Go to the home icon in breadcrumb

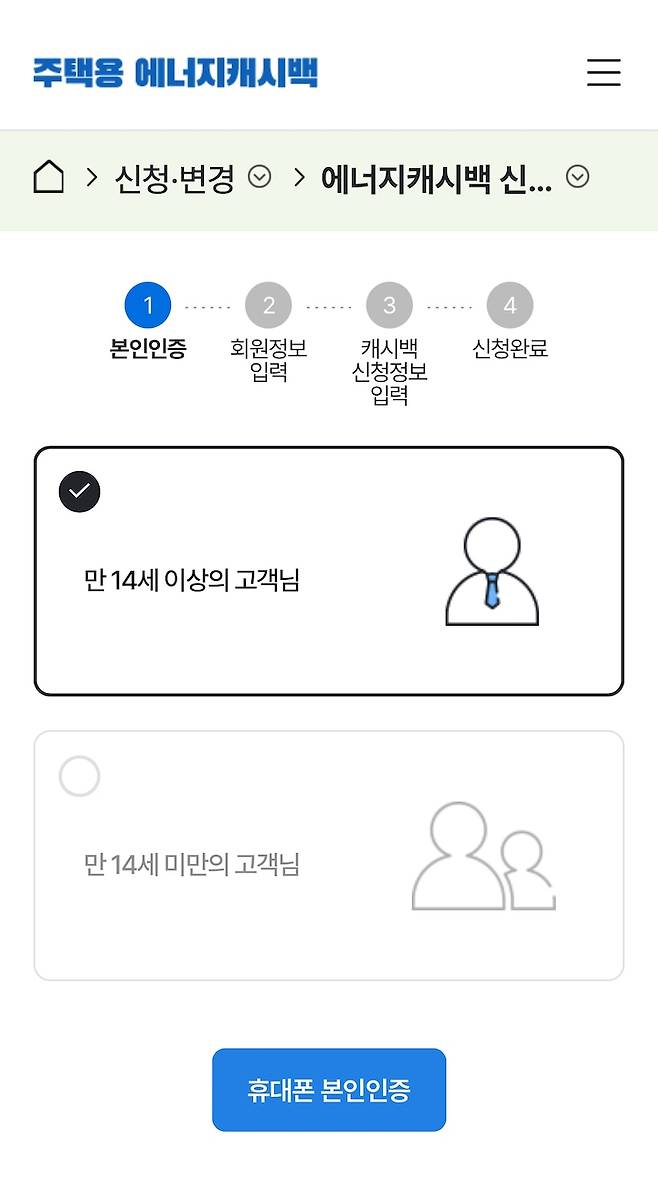tap(48, 177)
